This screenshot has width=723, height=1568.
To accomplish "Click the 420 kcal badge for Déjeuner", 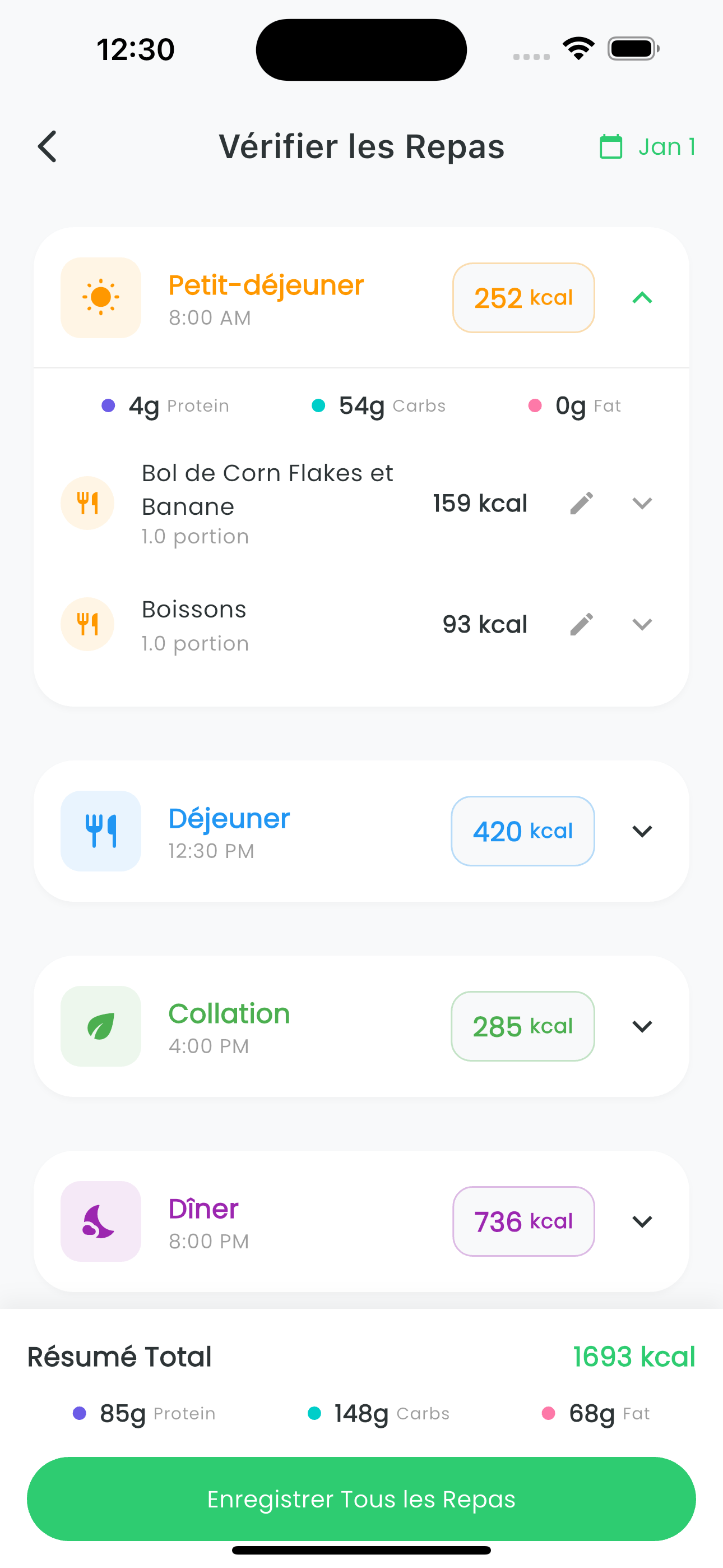I will coord(523,831).
